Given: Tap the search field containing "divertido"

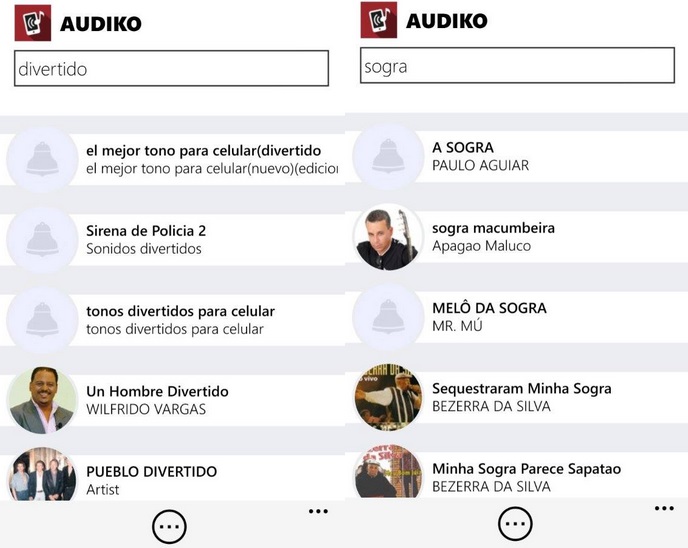Looking at the screenshot, I should (171, 69).
